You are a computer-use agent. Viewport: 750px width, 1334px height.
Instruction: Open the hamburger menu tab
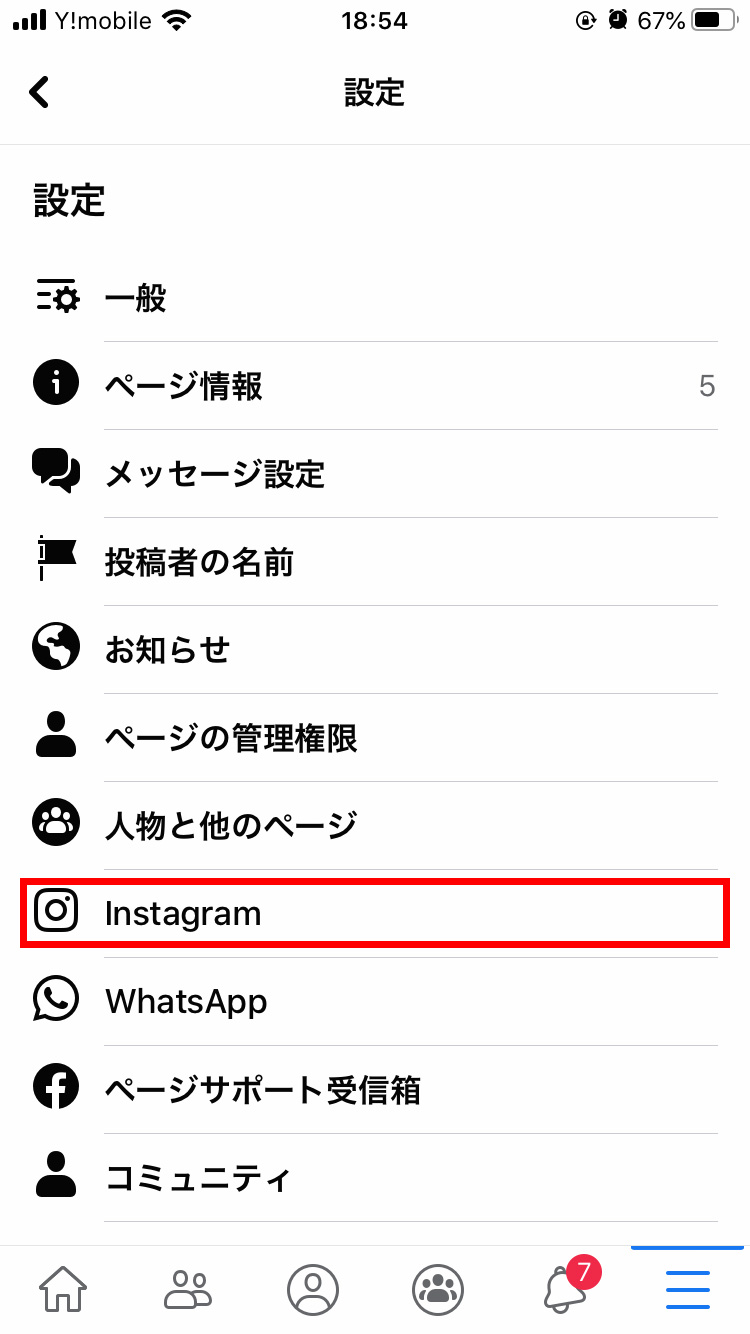[688, 1289]
